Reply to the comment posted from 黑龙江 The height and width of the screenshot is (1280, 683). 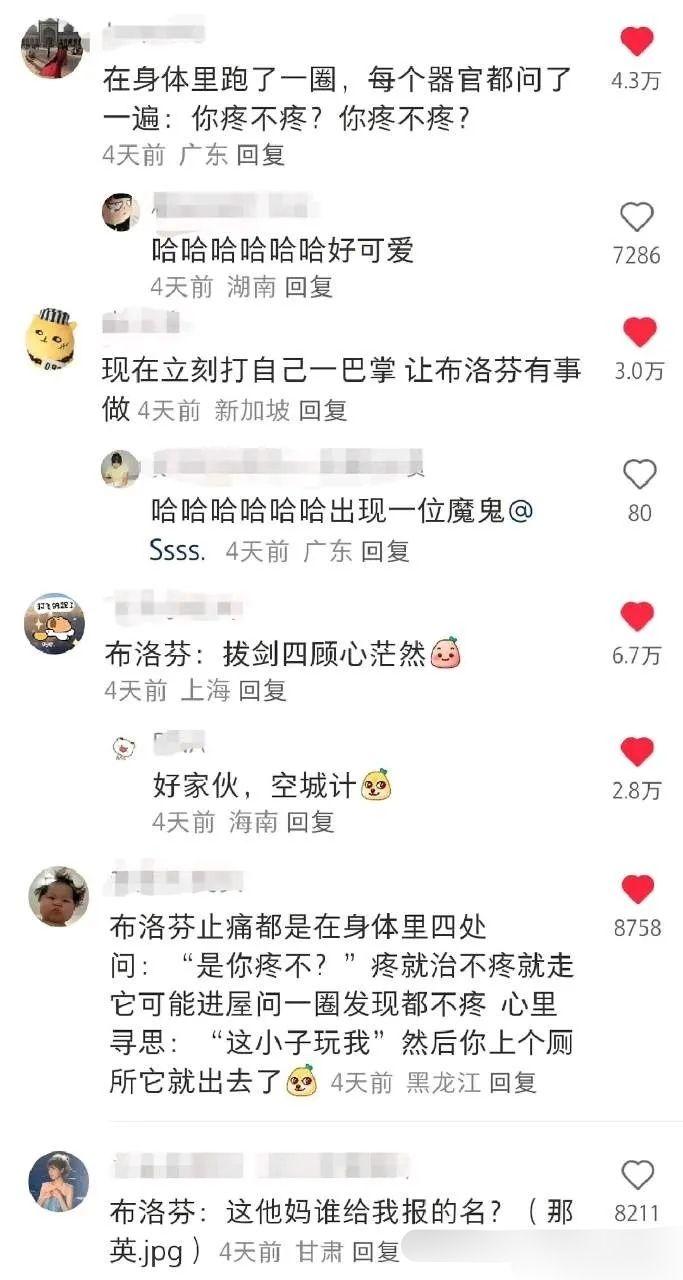point(513,1082)
